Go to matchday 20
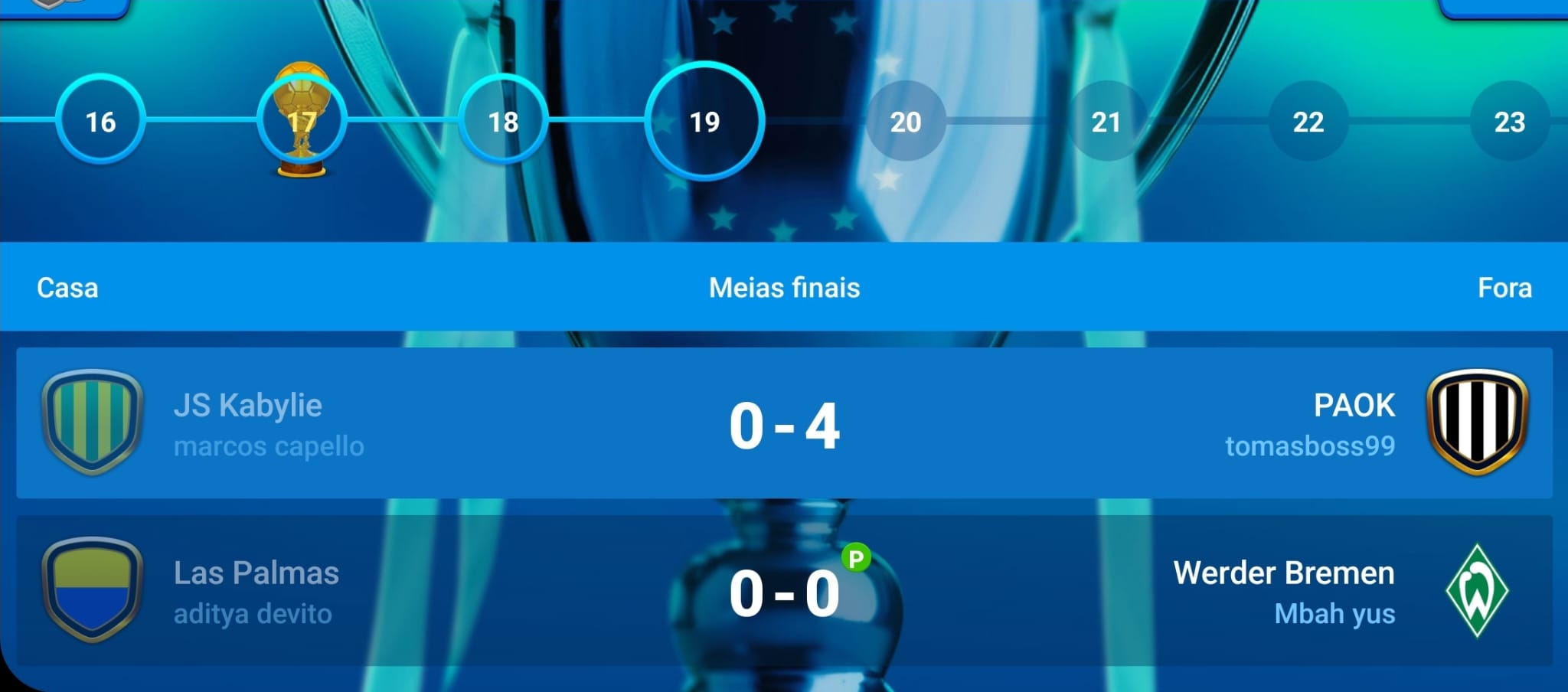The width and height of the screenshot is (1568, 692). (906, 121)
